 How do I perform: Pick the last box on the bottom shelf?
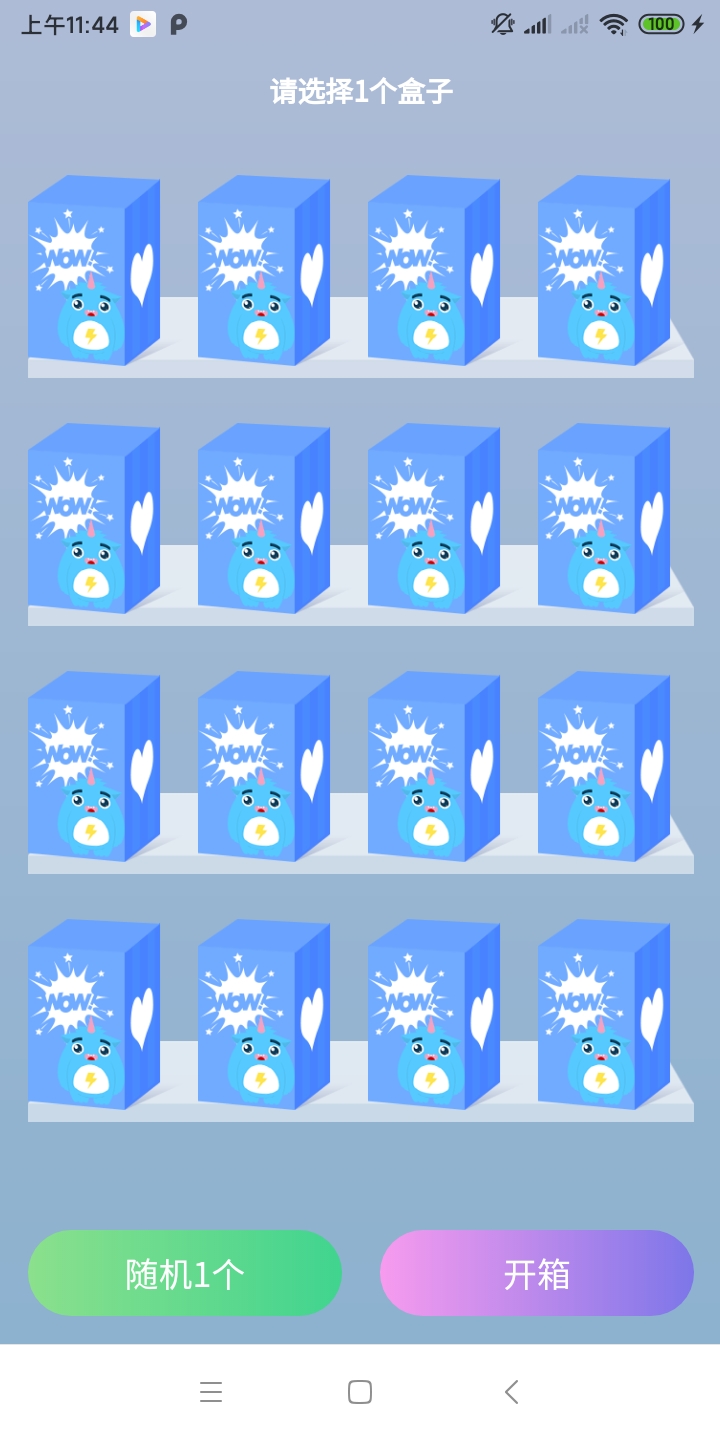(603, 1015)
